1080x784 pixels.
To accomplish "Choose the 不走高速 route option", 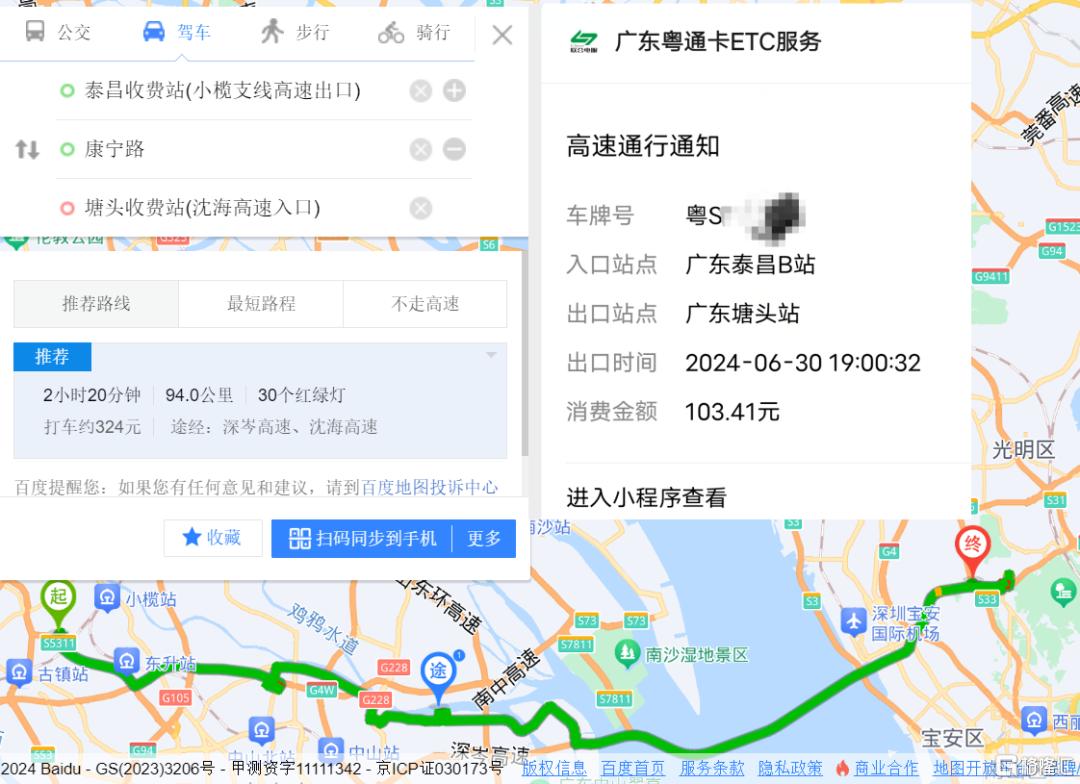I will pyautogui.click(x=425, y=304).
